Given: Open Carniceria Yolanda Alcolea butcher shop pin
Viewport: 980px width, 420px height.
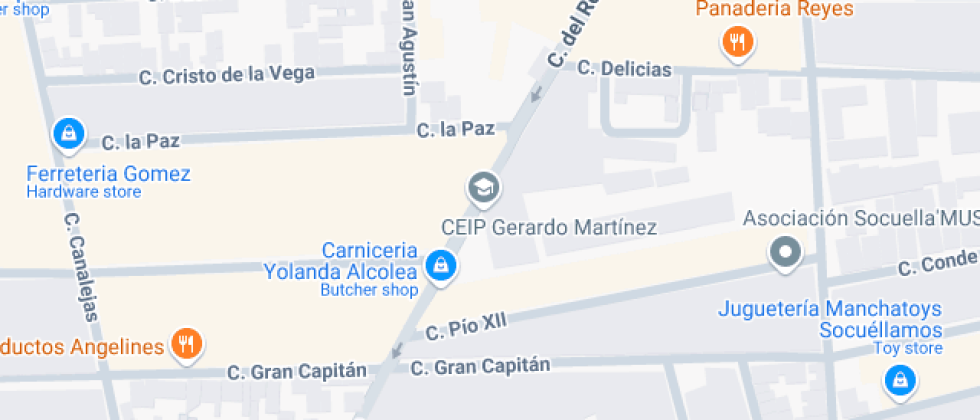Looking at the screenshot, I should pos(440,266).
